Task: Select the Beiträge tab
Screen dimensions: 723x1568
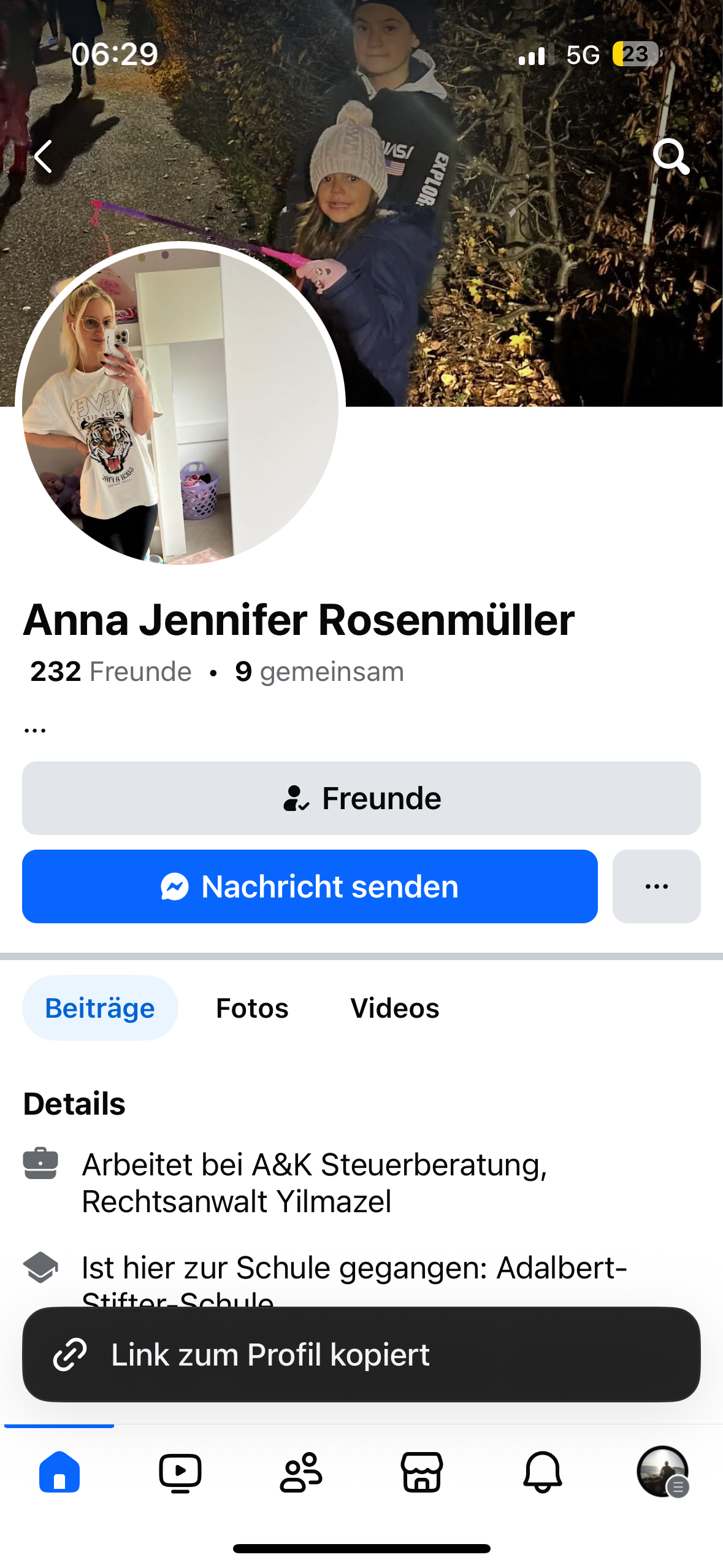Action: (x=100, y=1008)
